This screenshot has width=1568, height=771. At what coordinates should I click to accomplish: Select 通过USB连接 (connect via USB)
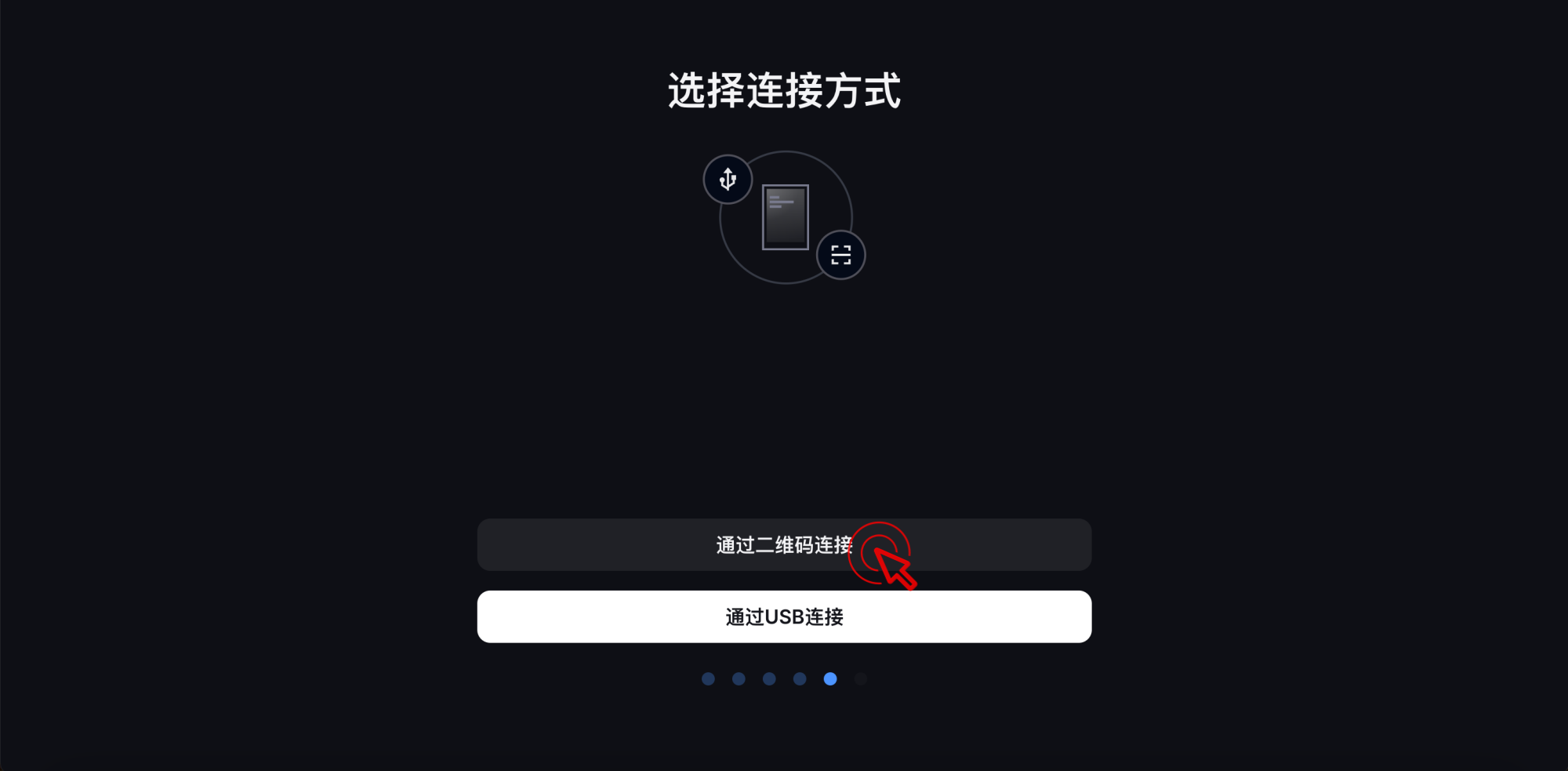click(784, 617)
